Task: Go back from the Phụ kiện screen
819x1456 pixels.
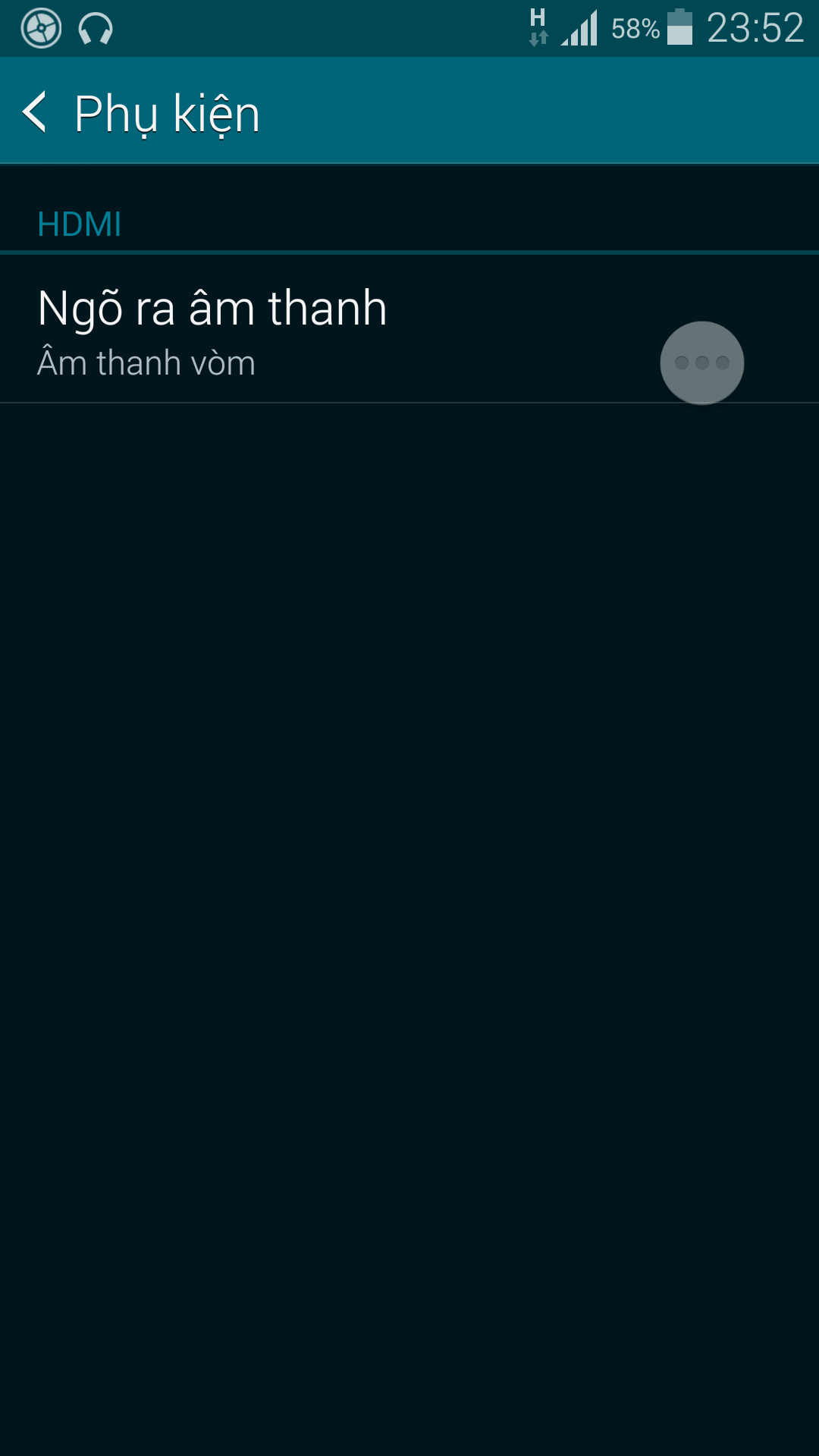Action: coord(35,112)
